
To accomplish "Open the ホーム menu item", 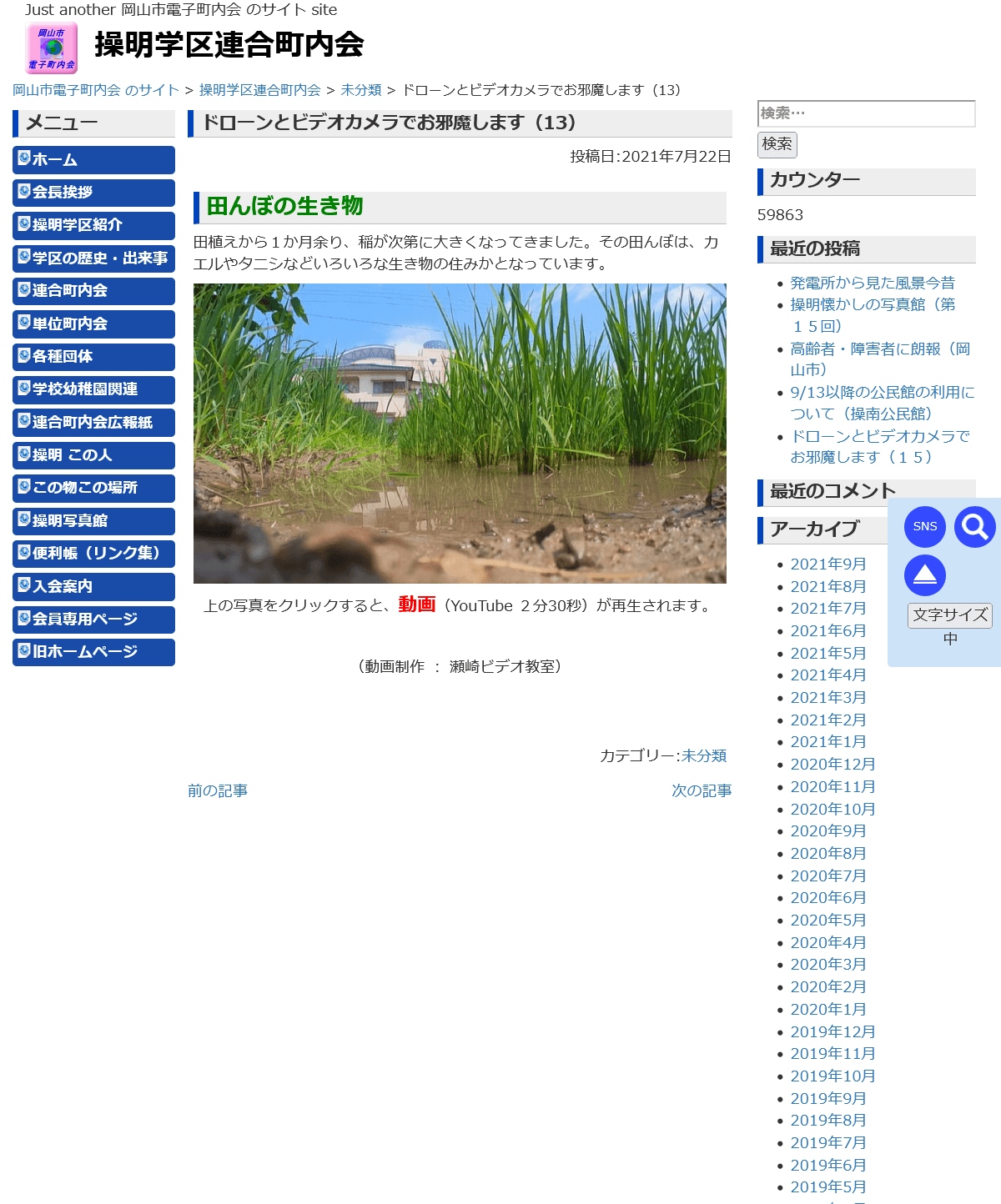I will tap(93, 159).
